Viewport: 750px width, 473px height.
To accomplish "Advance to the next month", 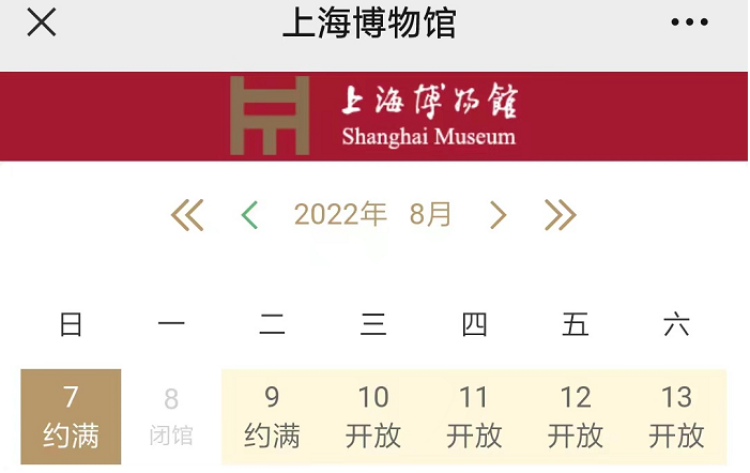I will click(x=498, y=215).
